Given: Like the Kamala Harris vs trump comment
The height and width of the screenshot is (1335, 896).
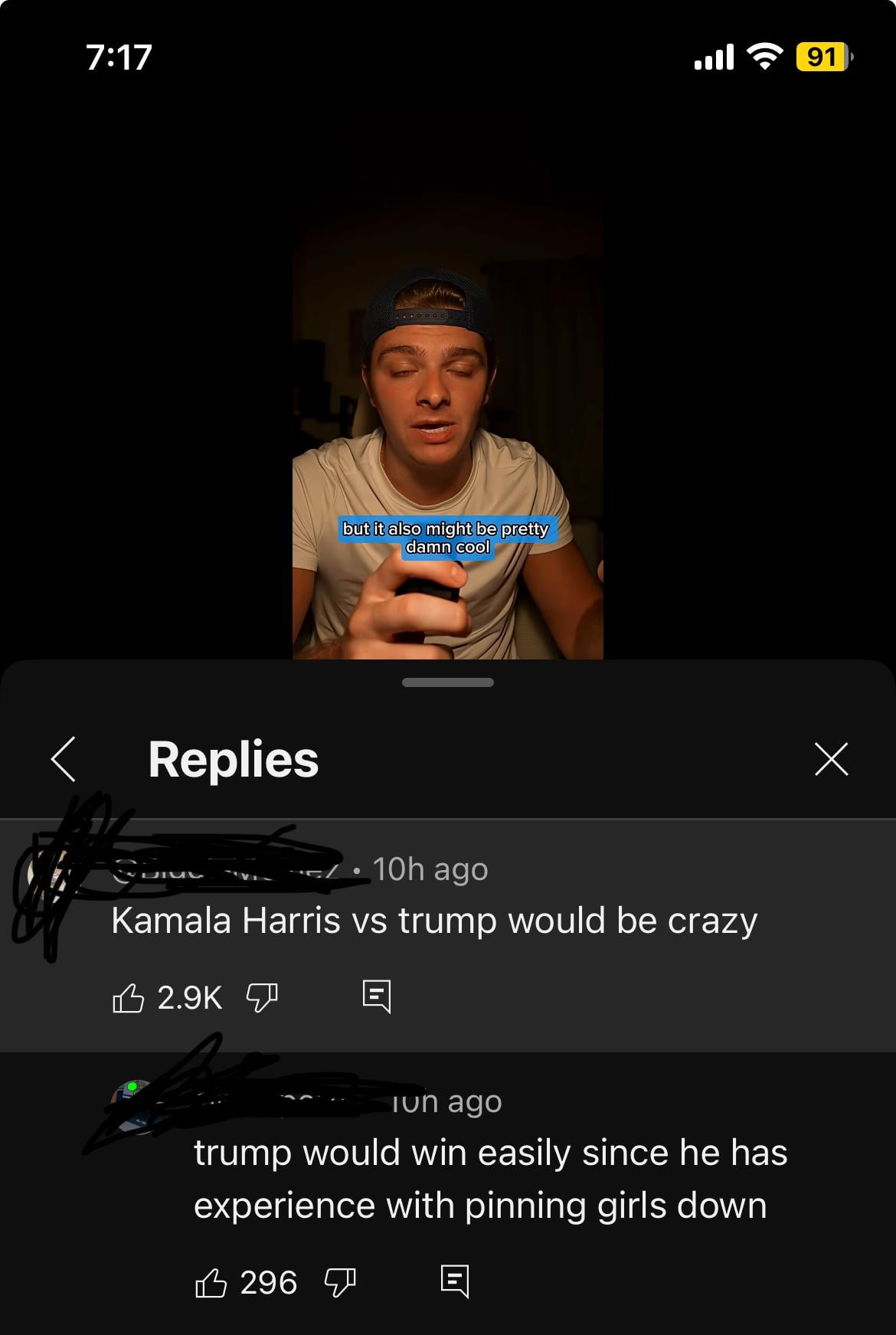Looking at the screenshot, I should [128, 997].
